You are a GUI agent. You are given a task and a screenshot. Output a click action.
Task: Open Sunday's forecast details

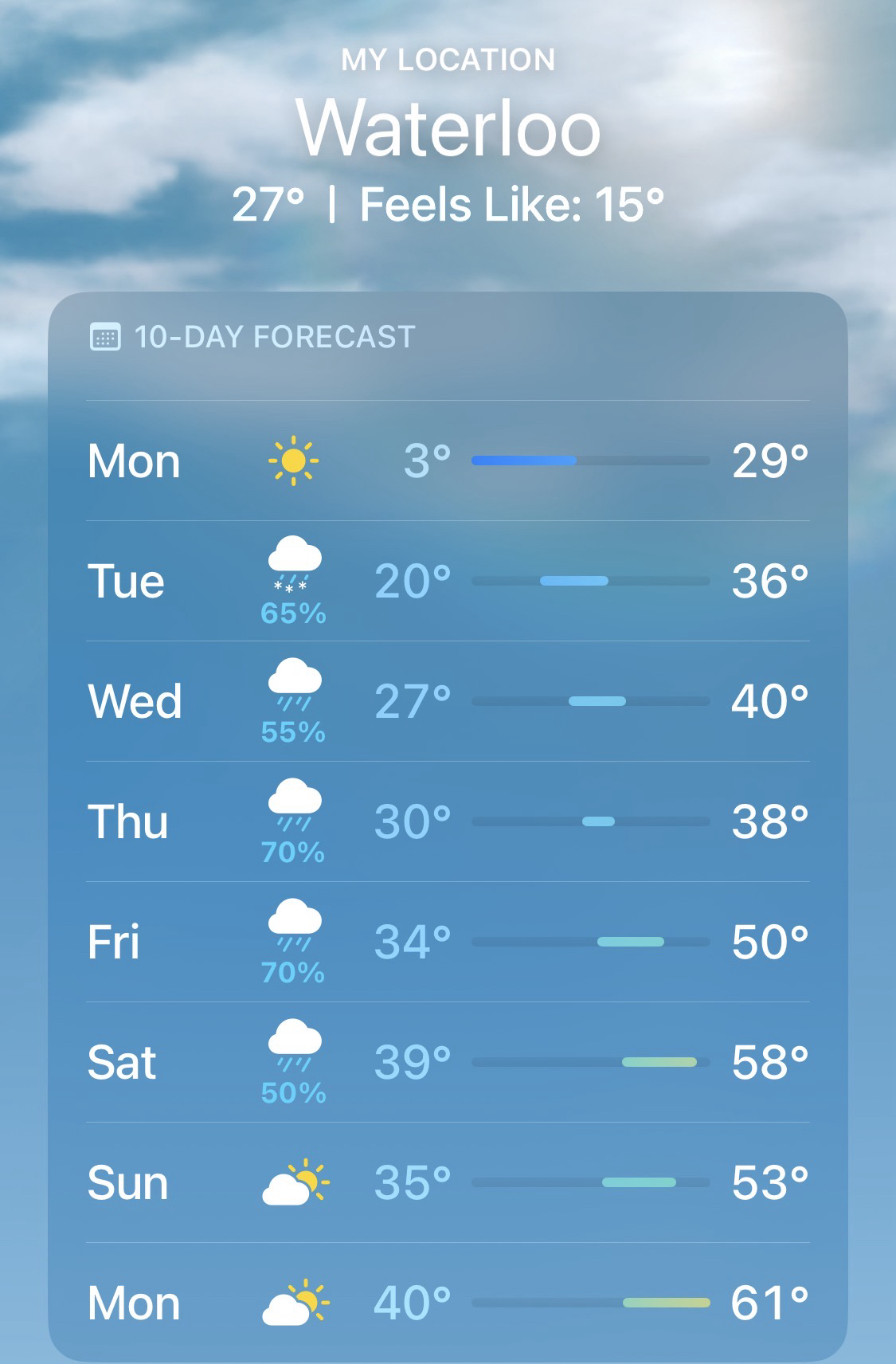448,1182
